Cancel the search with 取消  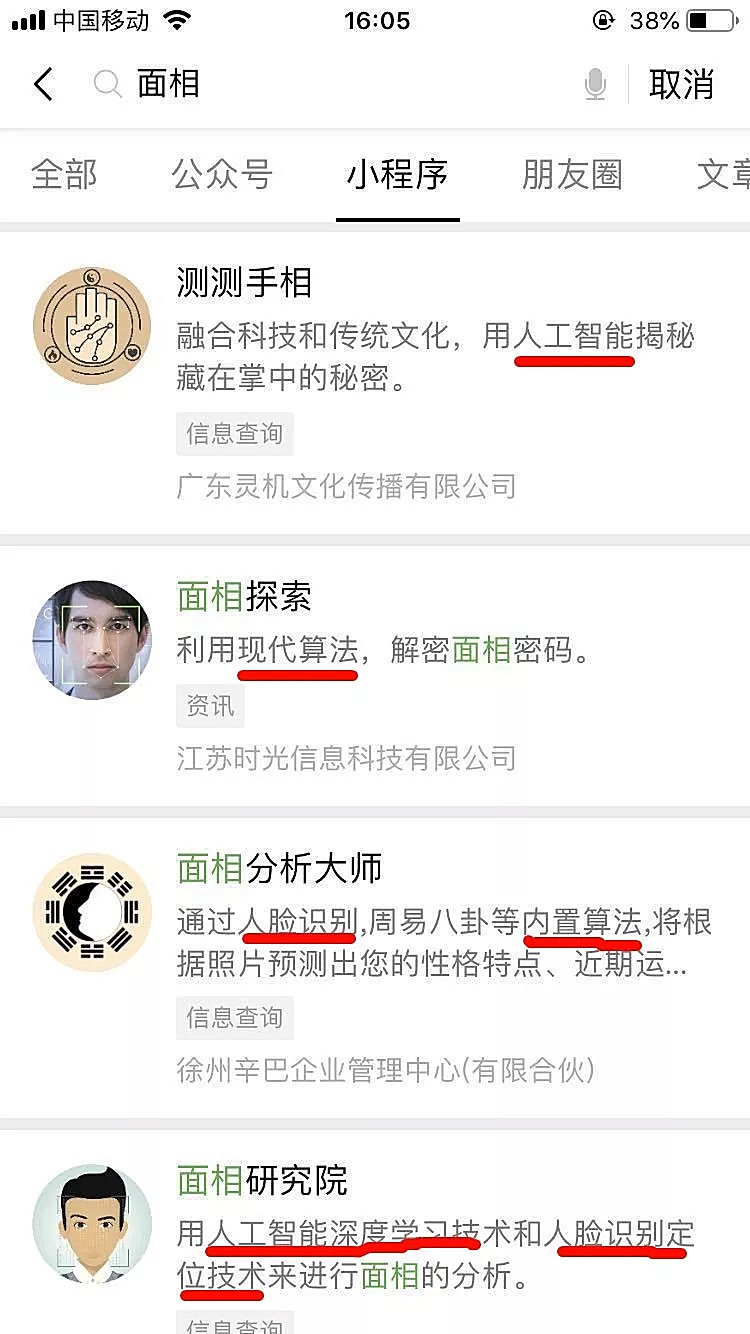tap(681, 84)
